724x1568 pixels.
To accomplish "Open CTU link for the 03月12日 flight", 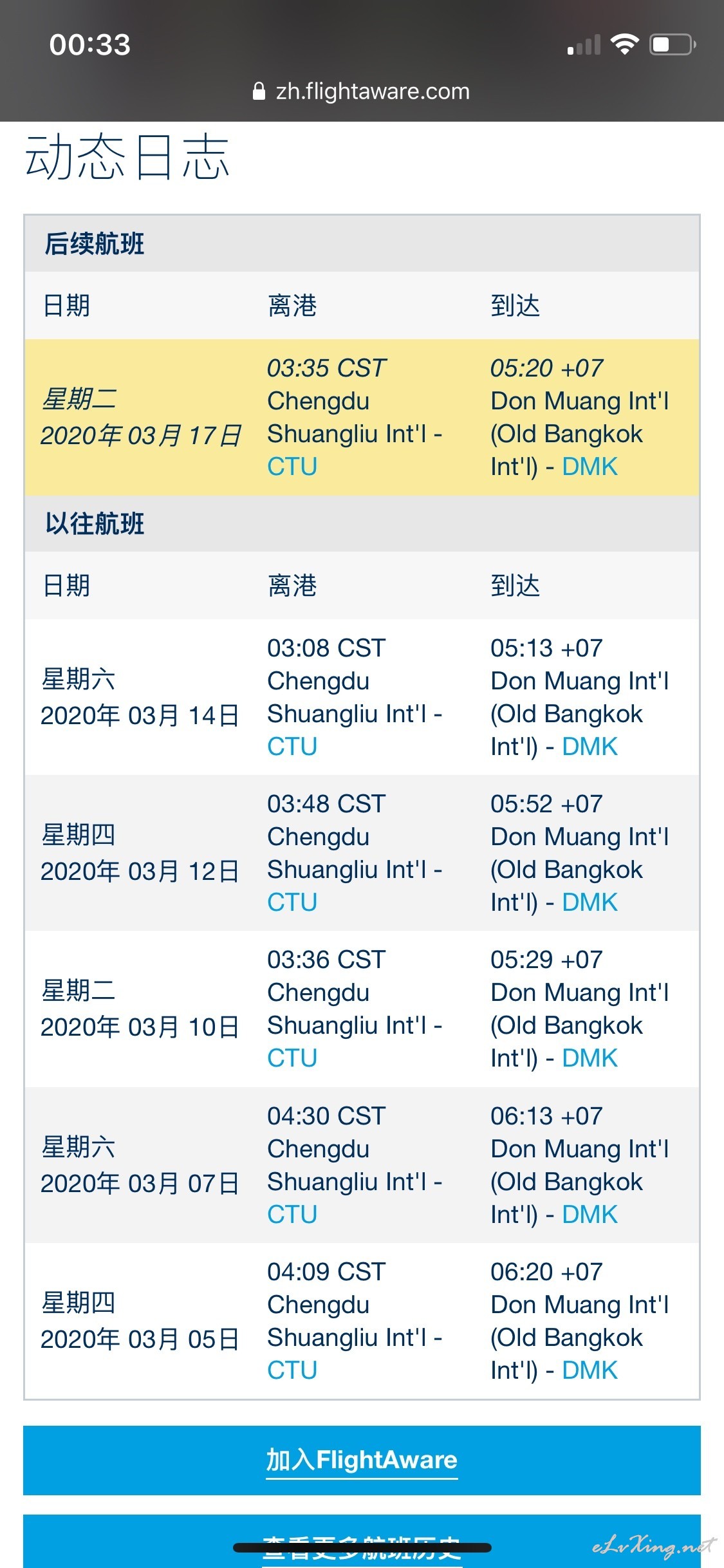I will tap(292, 902).
